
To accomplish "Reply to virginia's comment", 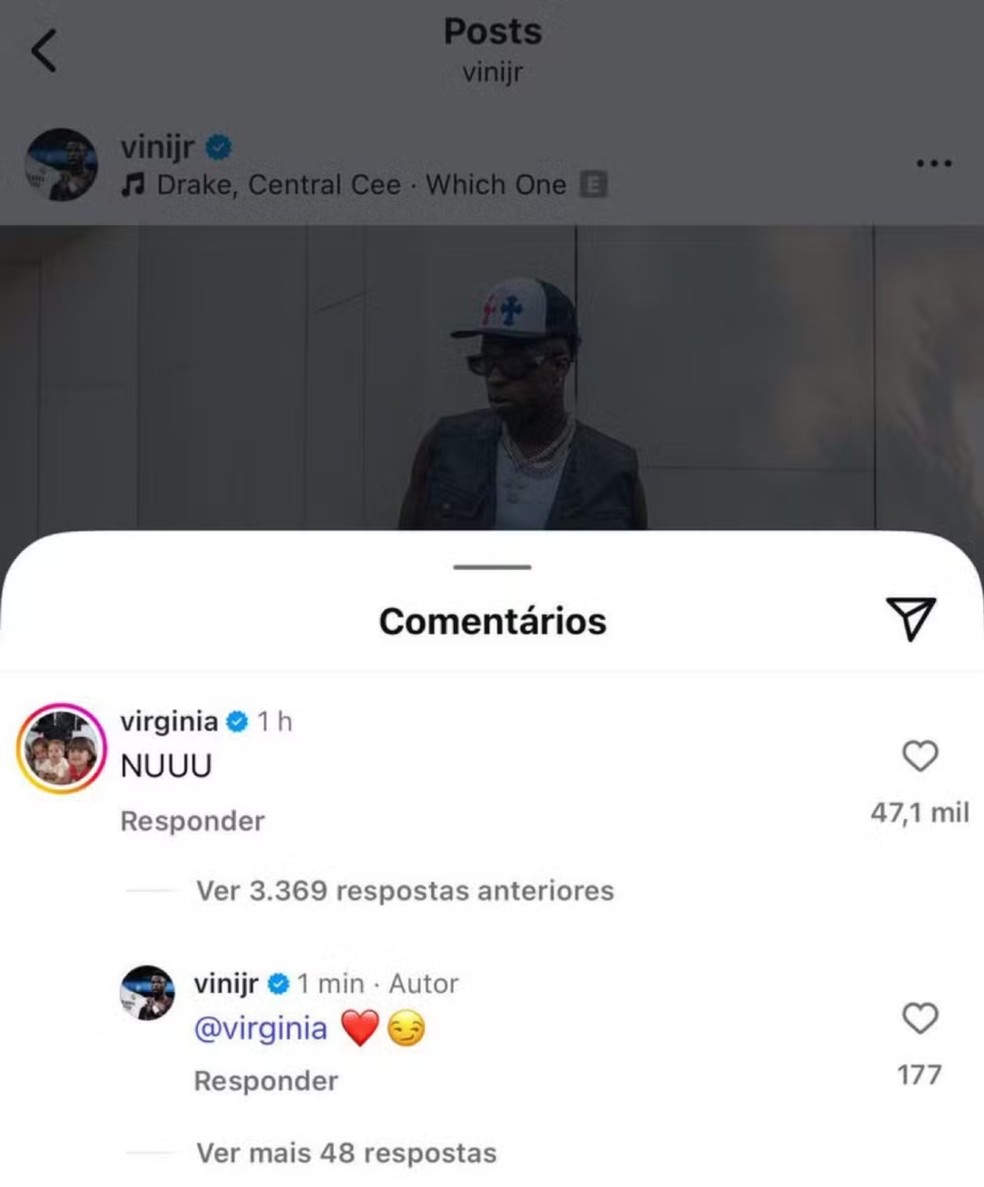I will (x=192, y=821).
